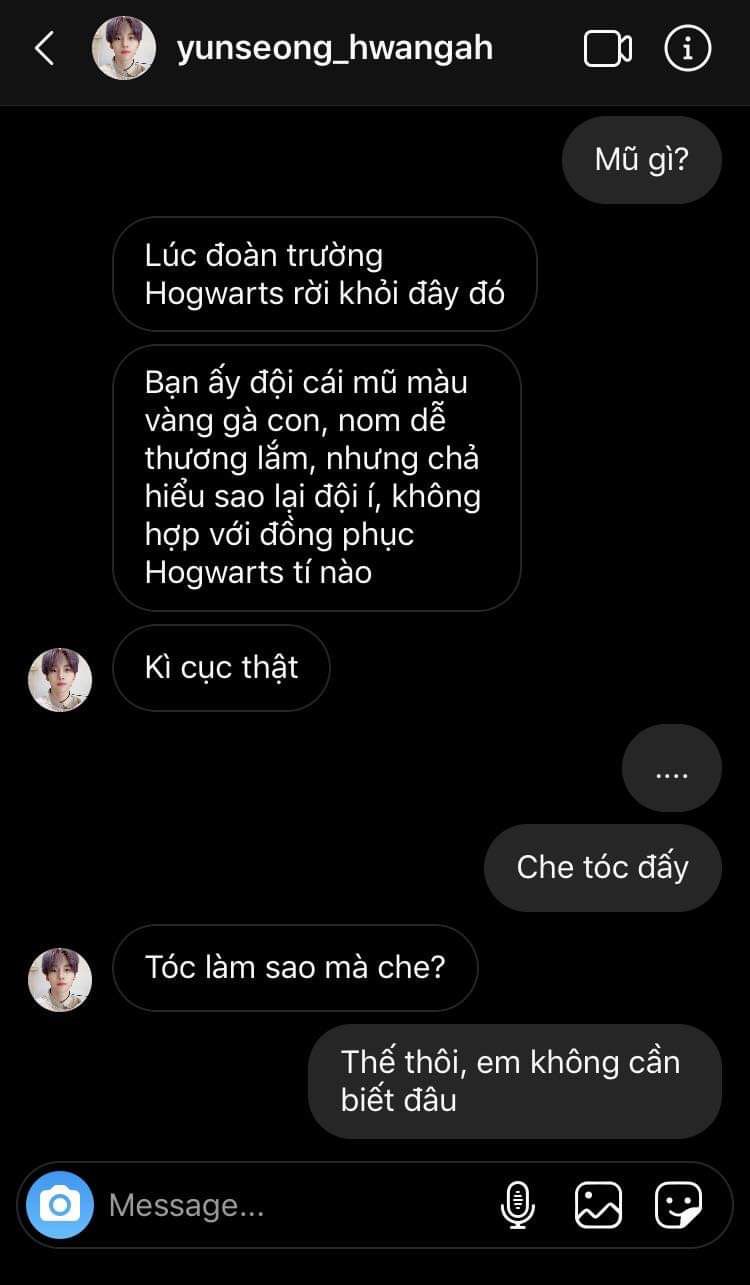Start a video call with yunseong_hwangah

point(607,48)
